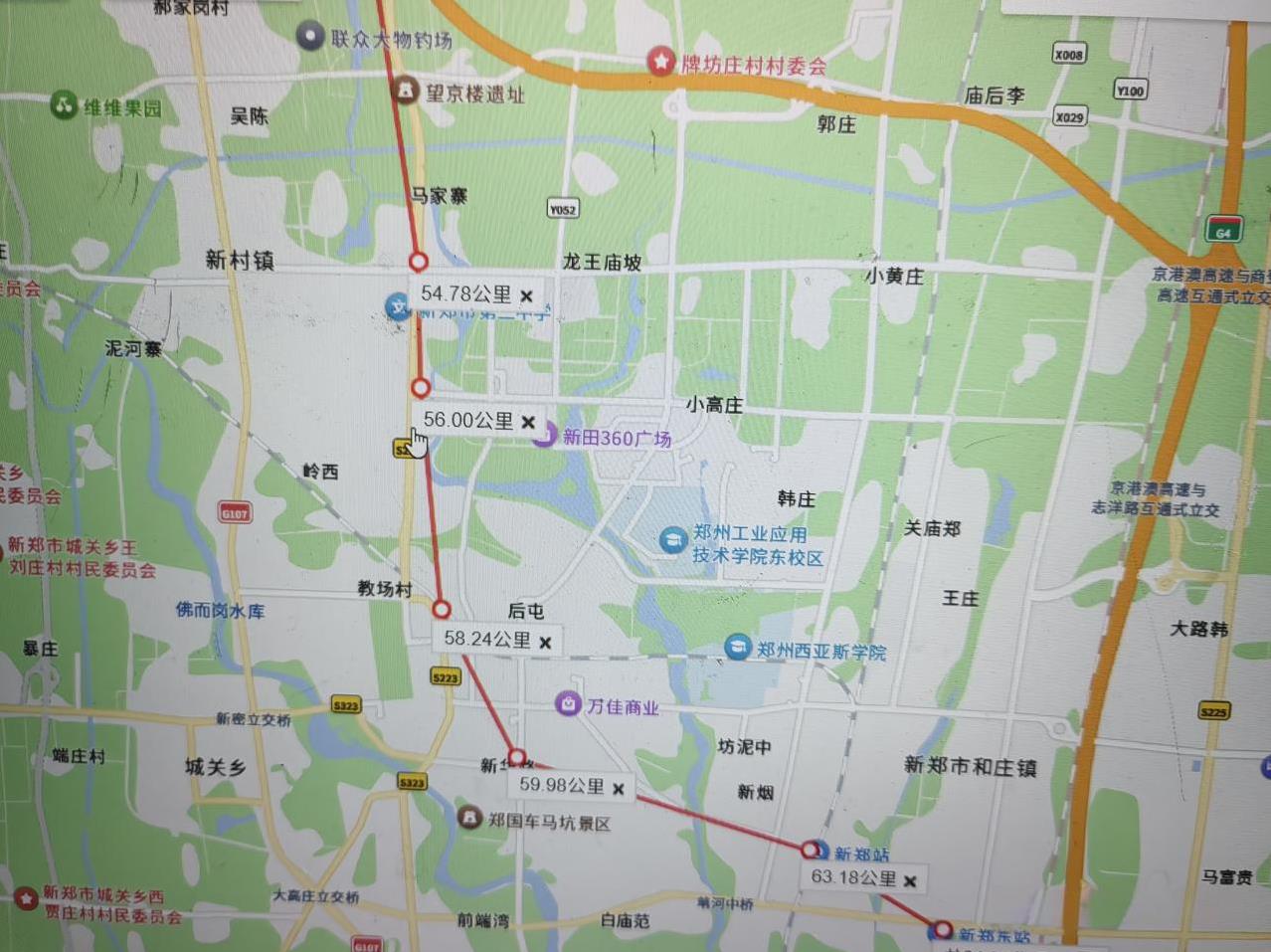Select the 联众大物钓场 place marker
Image resolution: width=1271 pixels, height=952 pixels.
311,37
